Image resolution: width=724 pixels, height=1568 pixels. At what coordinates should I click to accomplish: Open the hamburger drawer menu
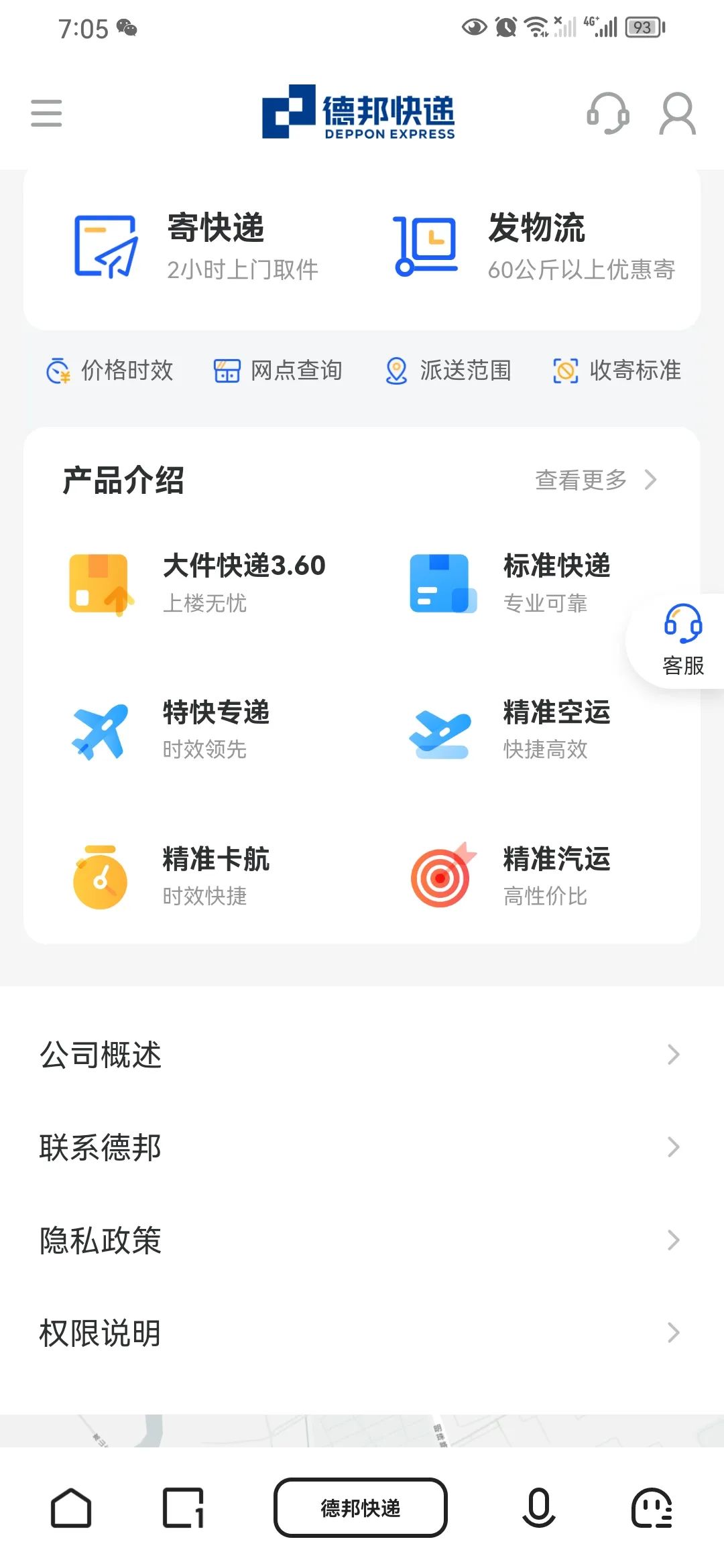click(46, 113)
